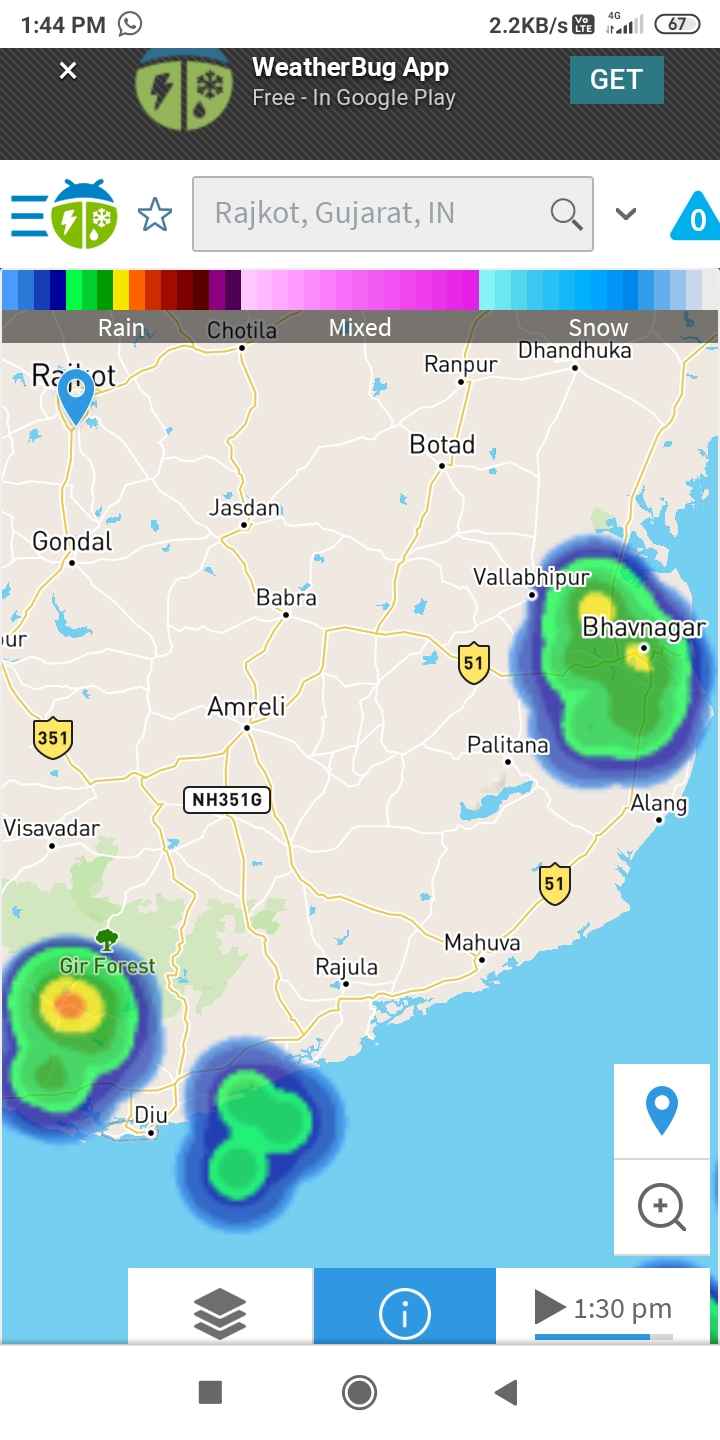Tap the Rajkot location pin
Viewport: 720px width, 1440px height.
[x=76, y=395]
